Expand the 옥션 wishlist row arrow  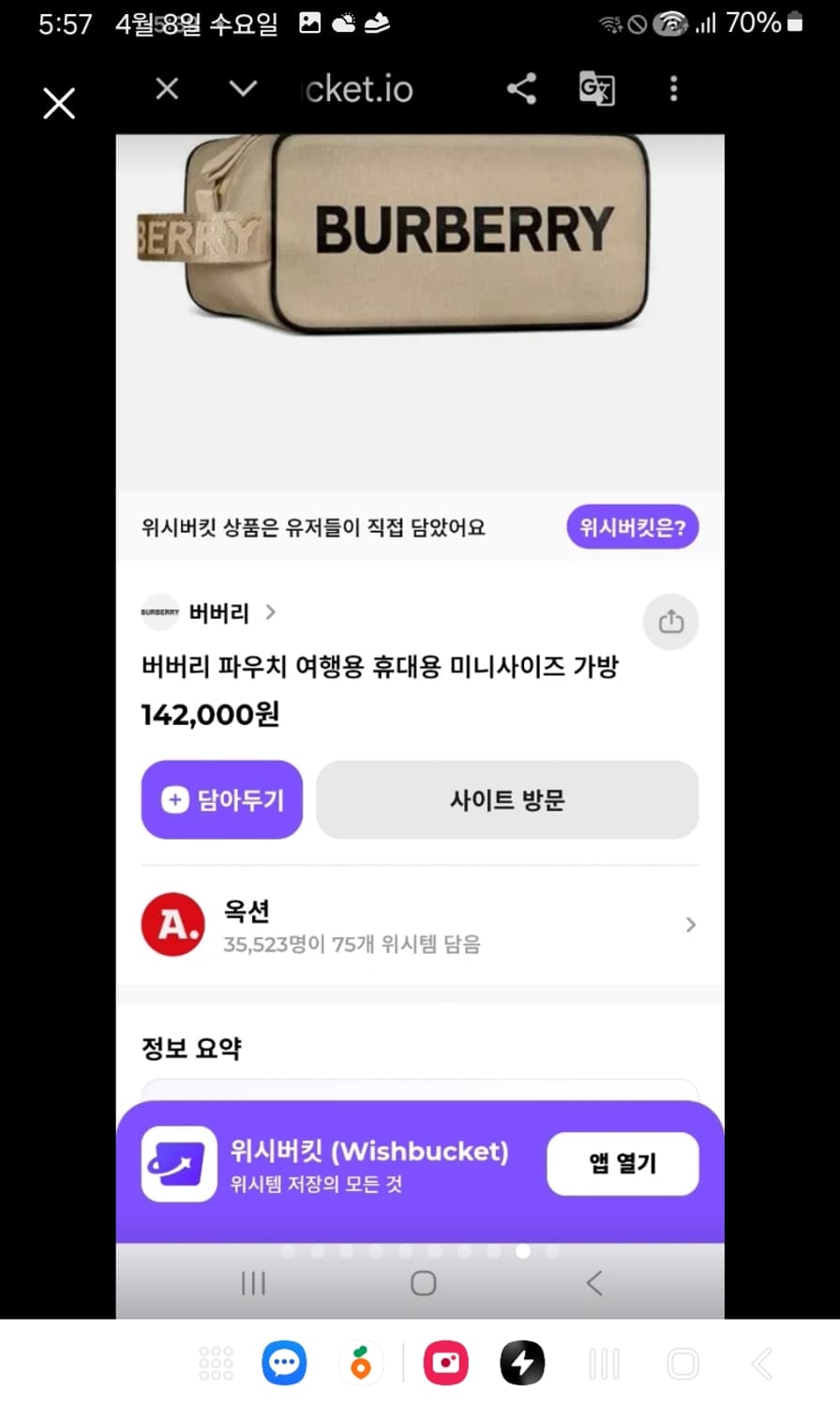(691, 924)
